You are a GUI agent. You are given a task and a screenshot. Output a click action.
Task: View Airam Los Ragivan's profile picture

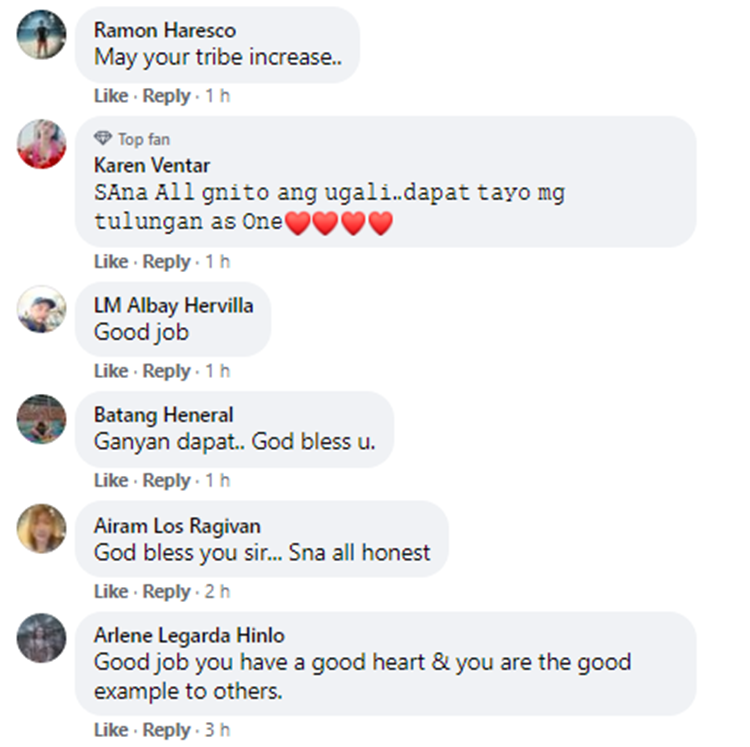point(42,528)
